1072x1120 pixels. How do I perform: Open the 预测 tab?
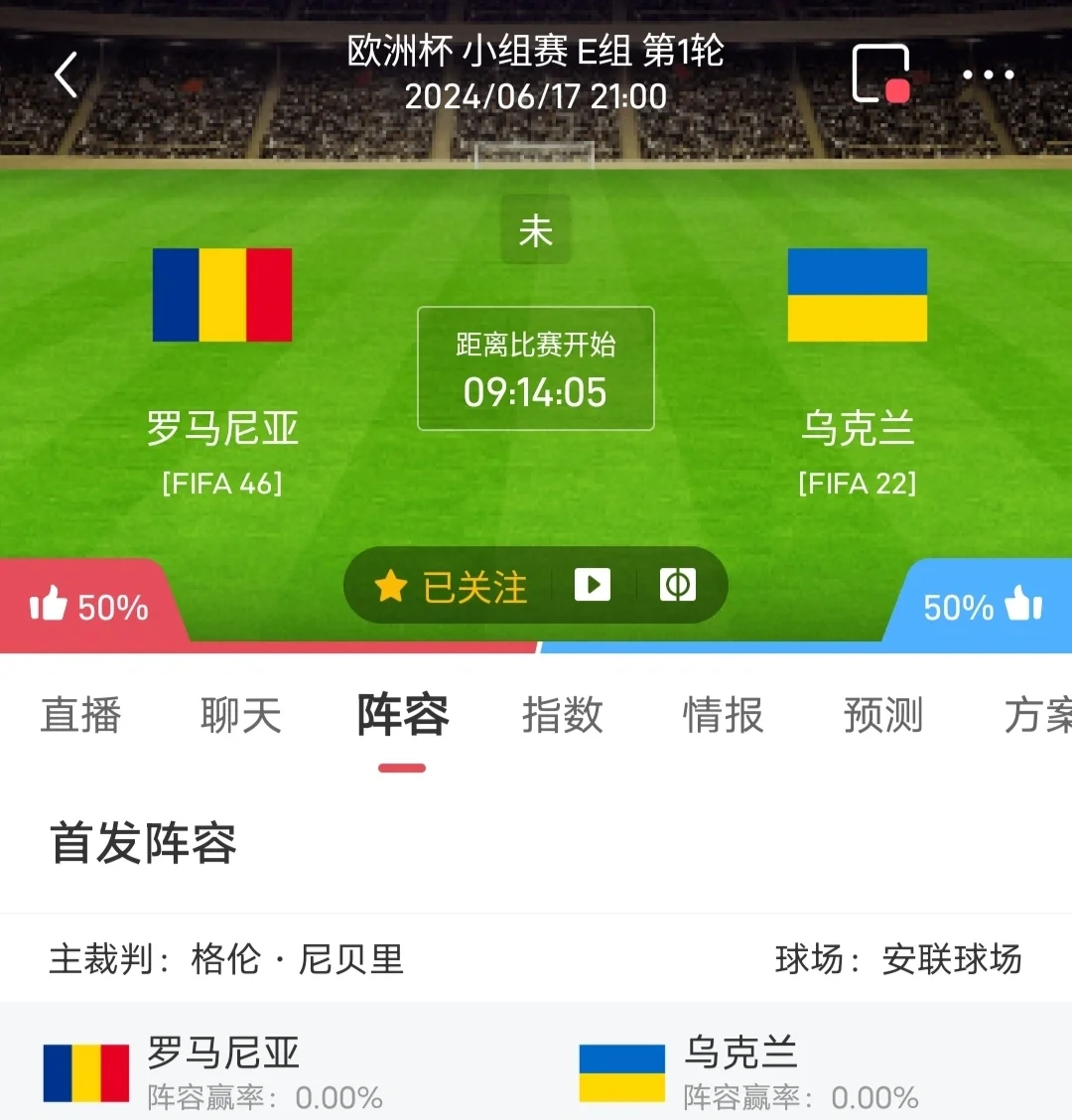click(x=882, y=716)
